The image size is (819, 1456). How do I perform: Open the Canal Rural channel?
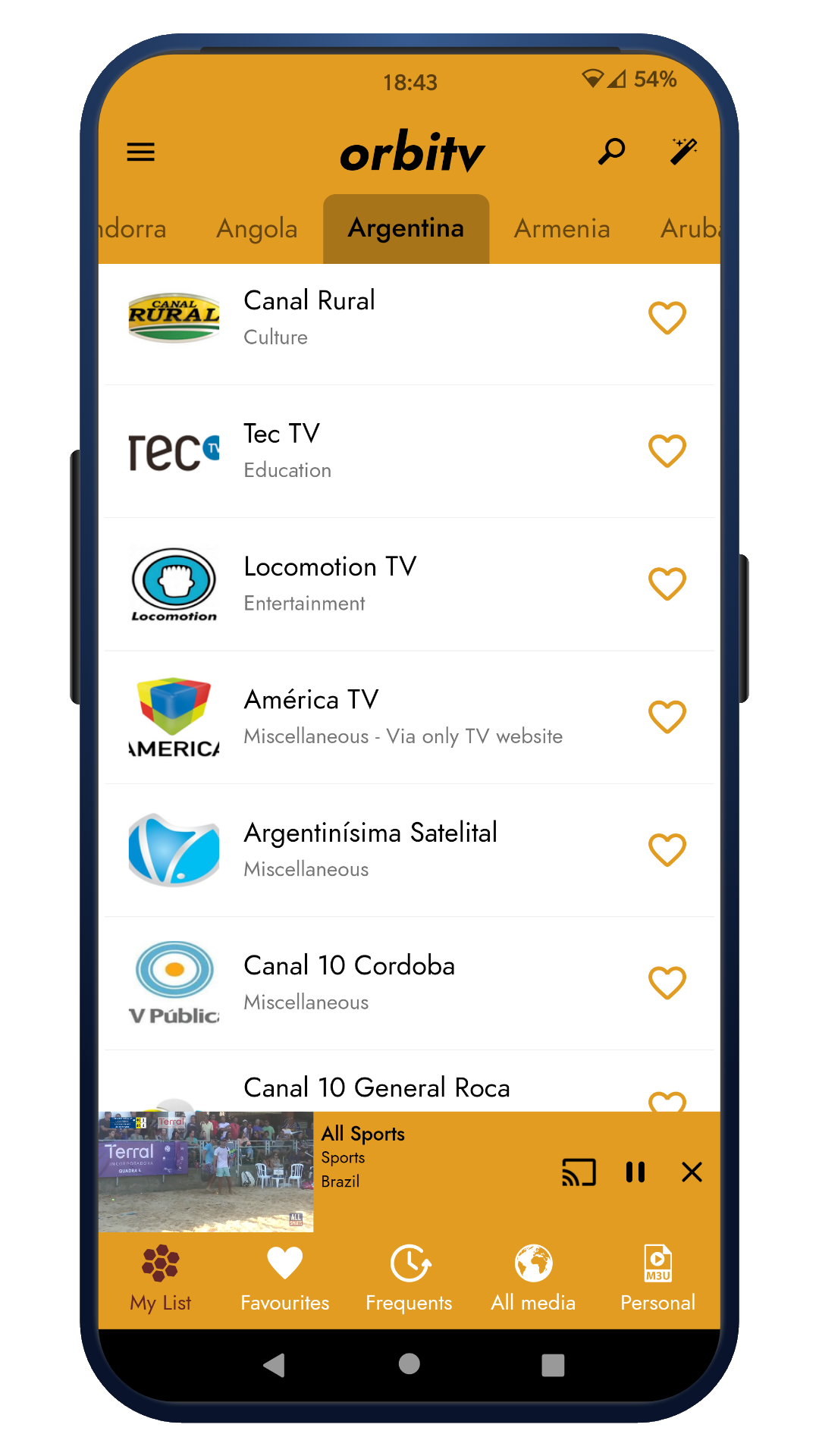click(x=379, y=318)
